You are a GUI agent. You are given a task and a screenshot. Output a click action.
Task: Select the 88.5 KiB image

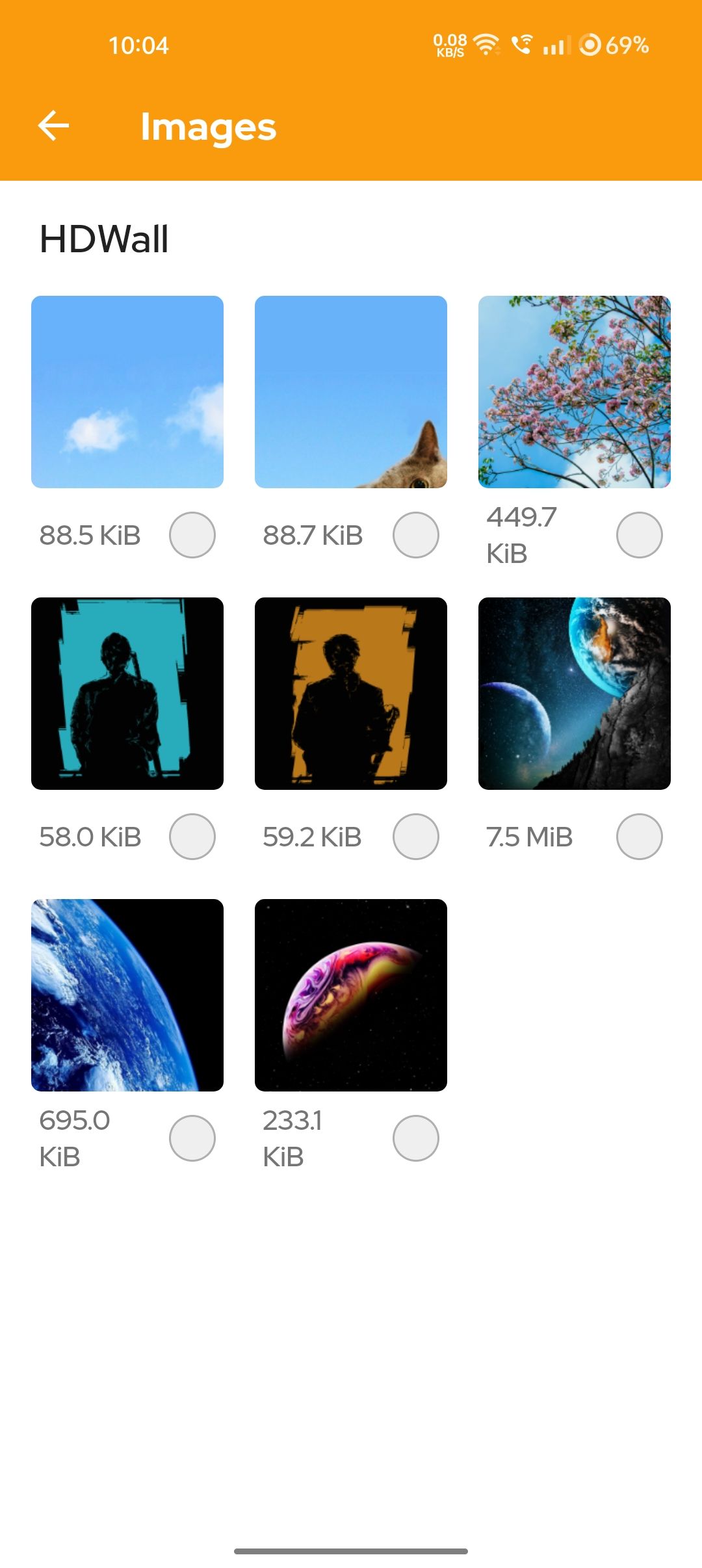(x=192, y=535)
